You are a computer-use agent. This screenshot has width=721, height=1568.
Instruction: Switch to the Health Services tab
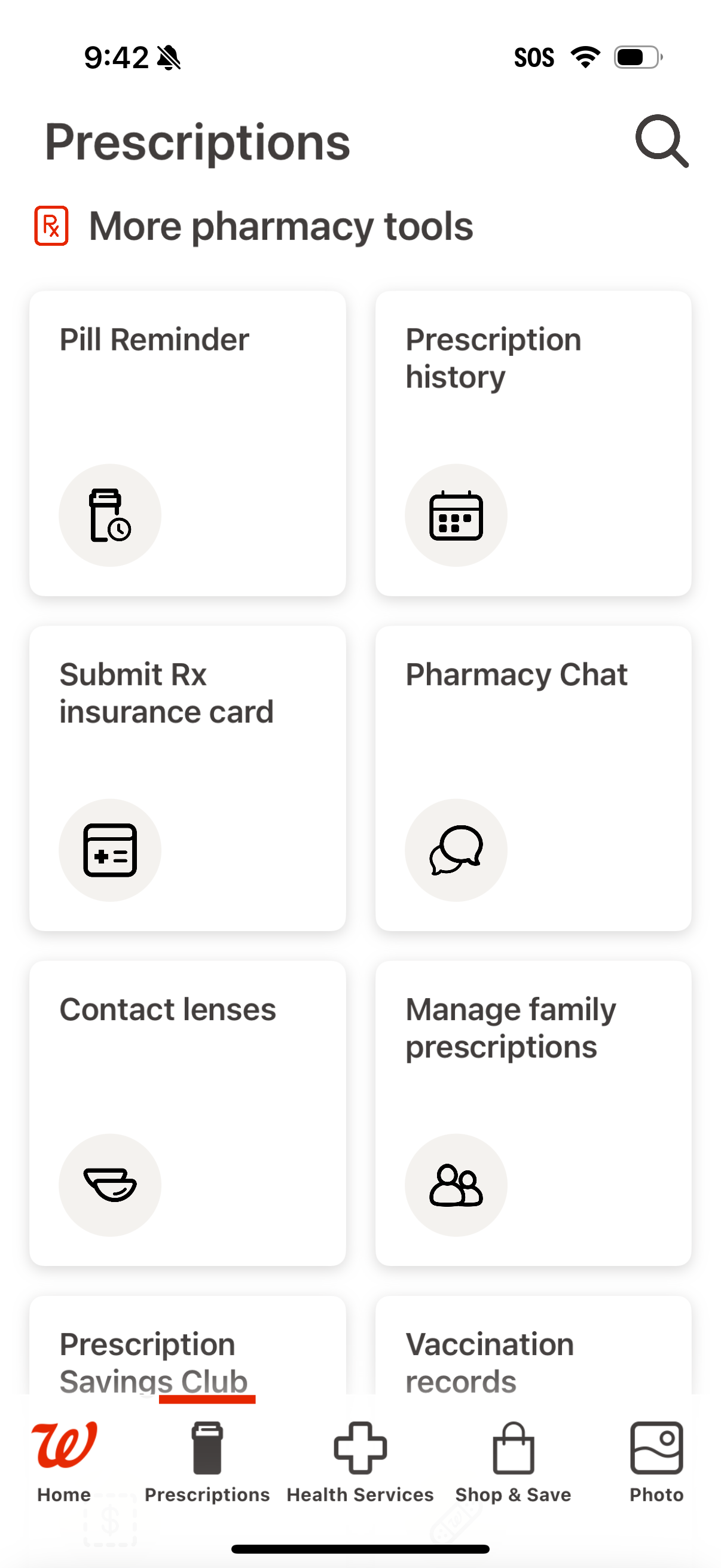tap(360, 1461)
